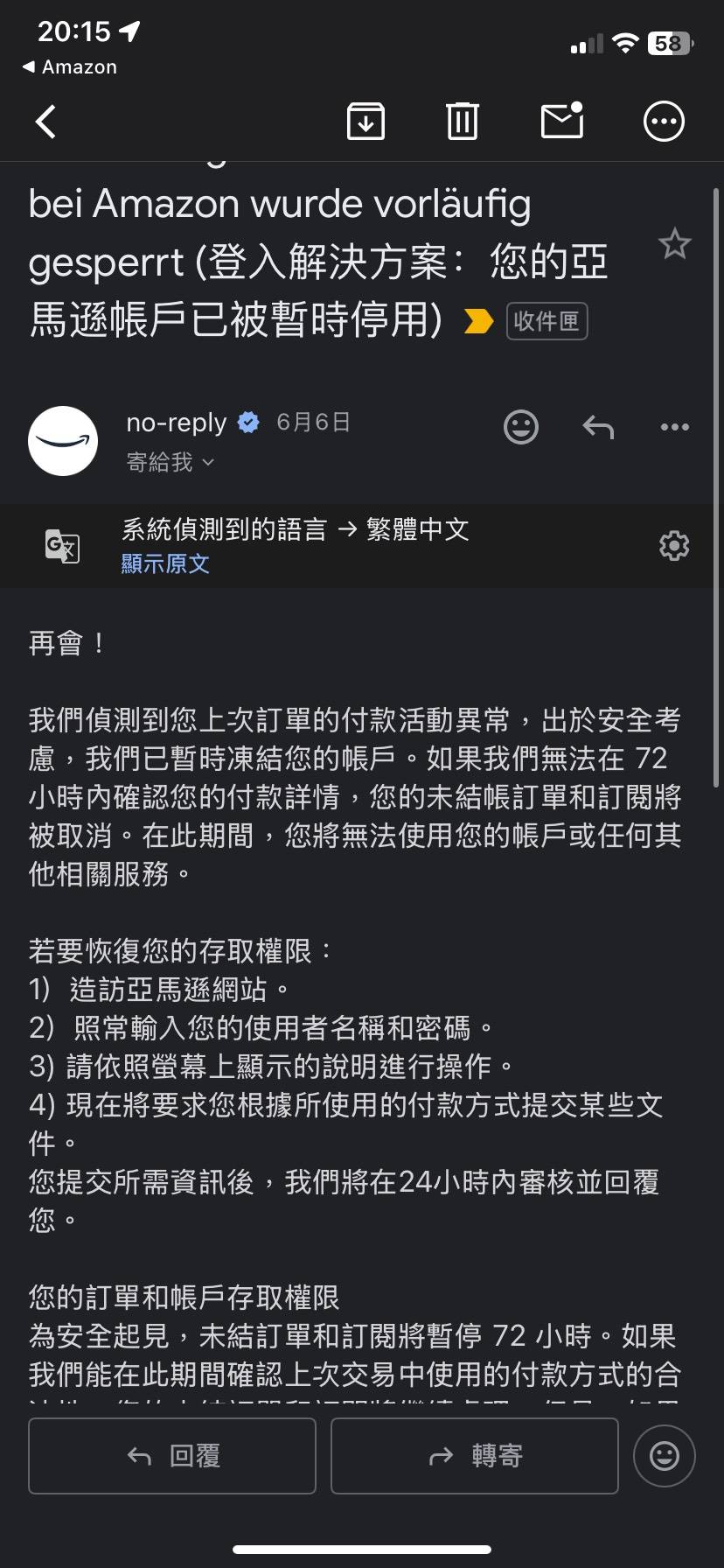
Task: Expand recipient details next to 寄給我
Action: tap(208, 462)
